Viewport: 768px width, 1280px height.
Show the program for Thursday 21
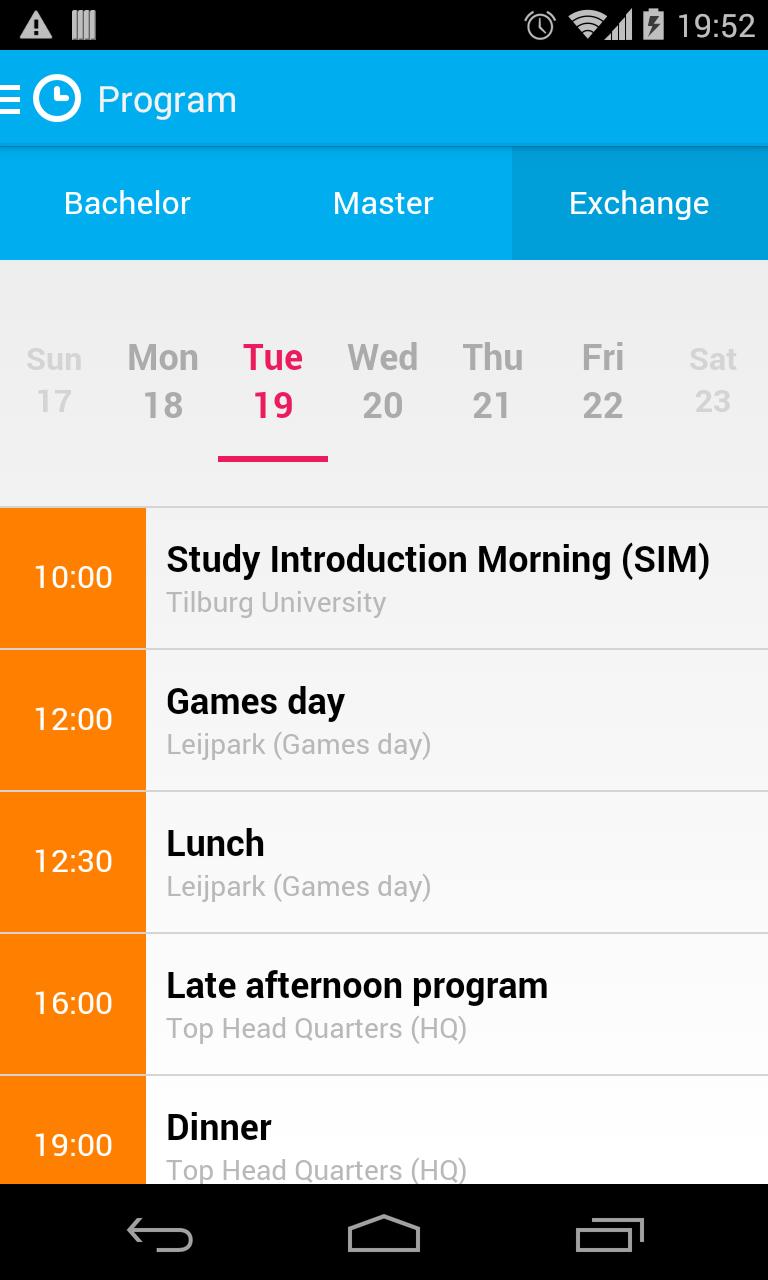[492, 381]
